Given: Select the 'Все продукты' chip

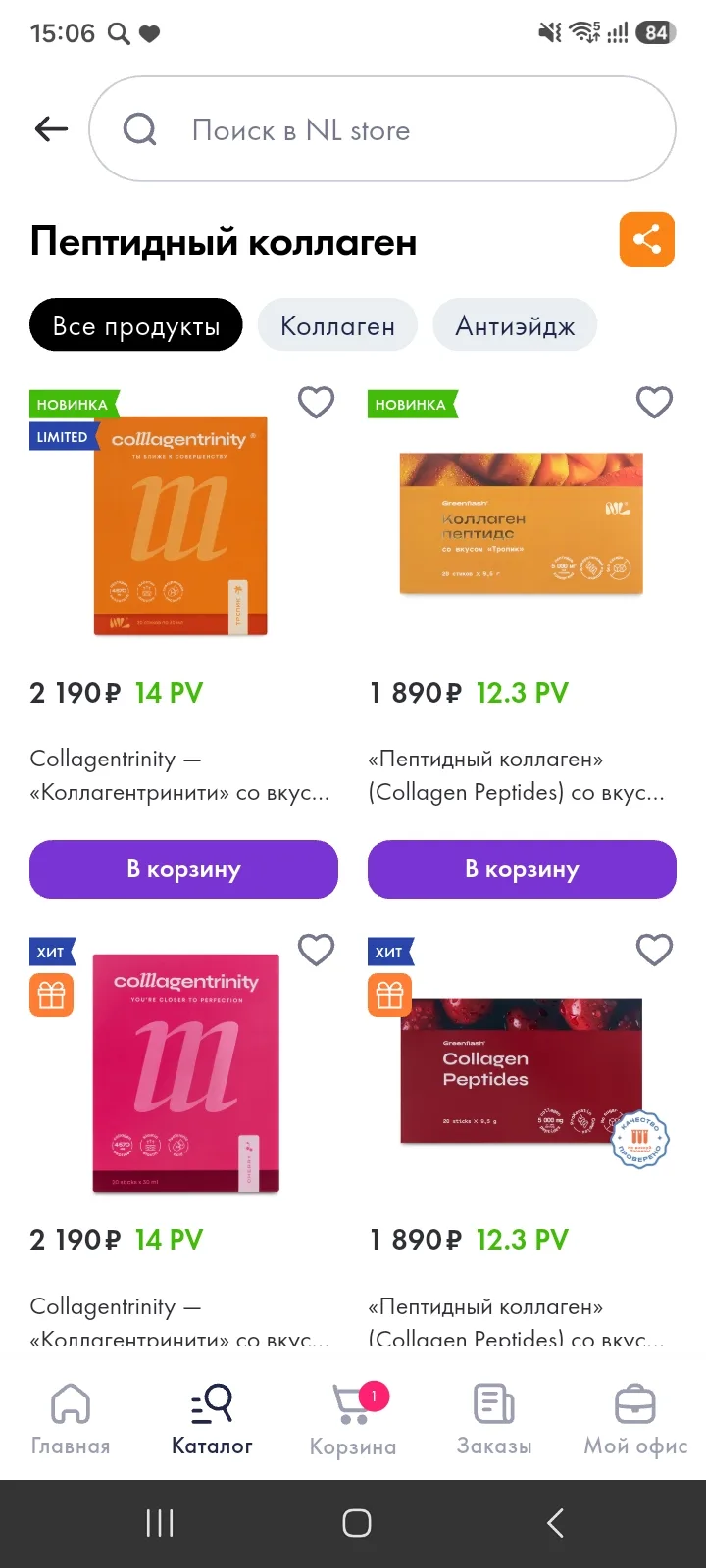Looking at the screenshot, I should coord(136,325).
